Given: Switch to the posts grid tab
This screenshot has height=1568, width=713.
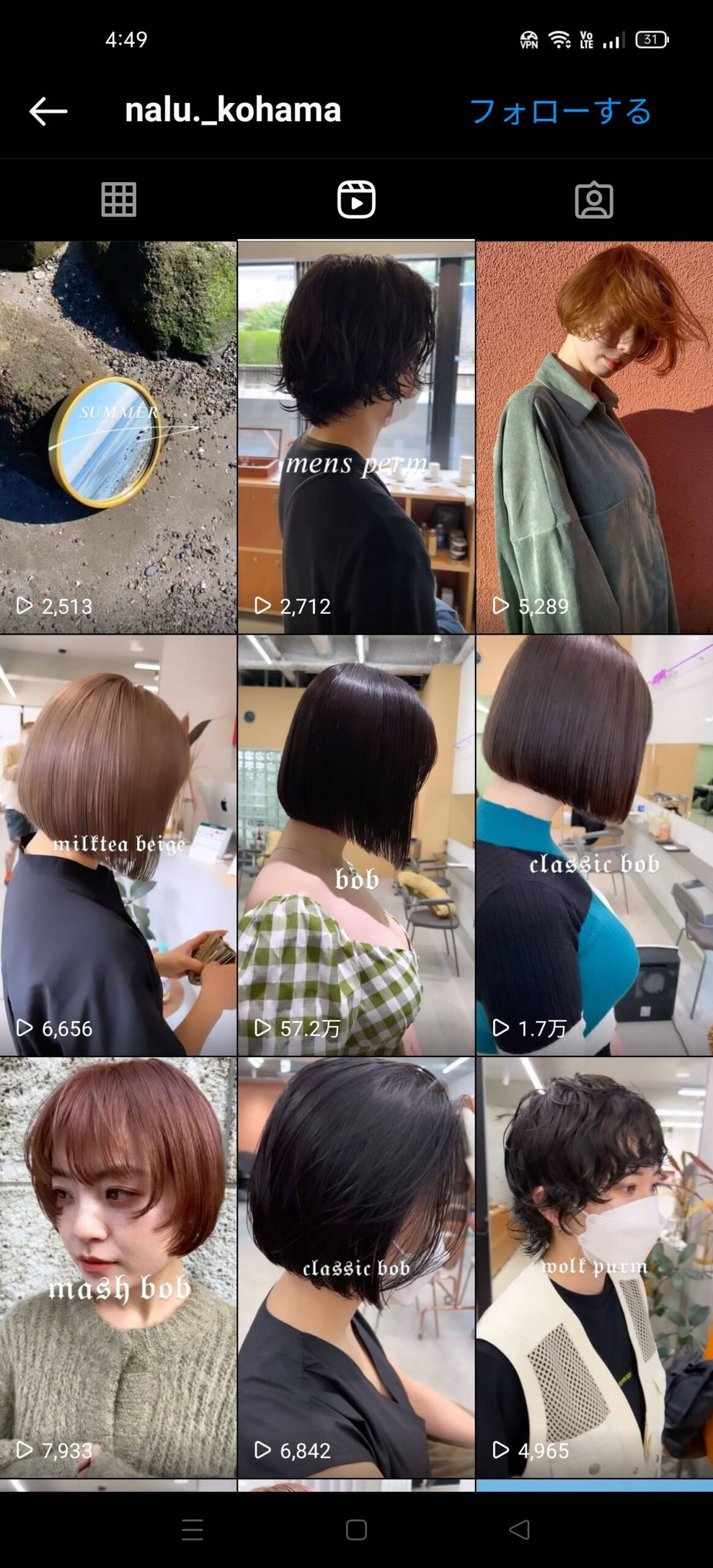Looking at the screenshot, I should tap(118, 200).
